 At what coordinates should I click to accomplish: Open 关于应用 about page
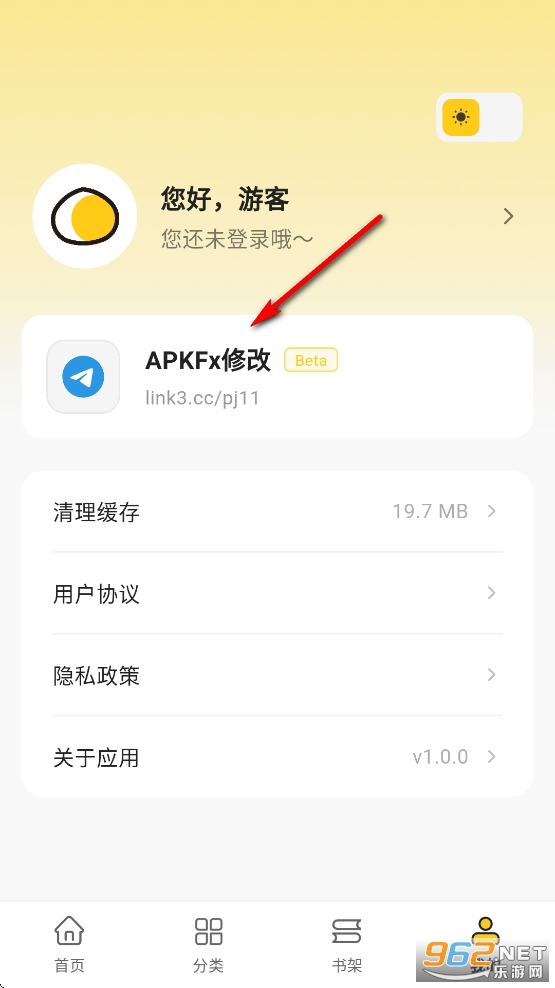tap(277, 756)
